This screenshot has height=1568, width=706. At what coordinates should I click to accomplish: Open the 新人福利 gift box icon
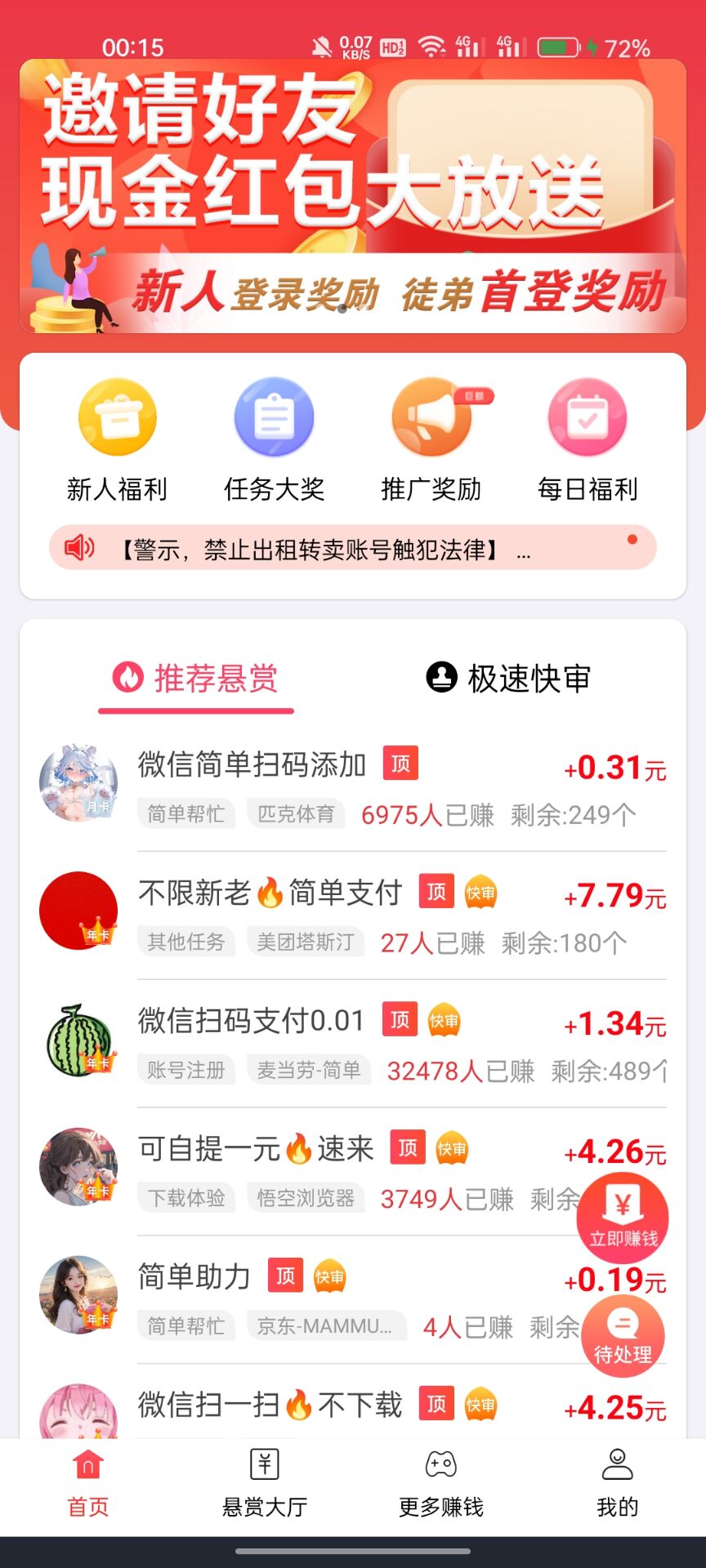(116, 417)
